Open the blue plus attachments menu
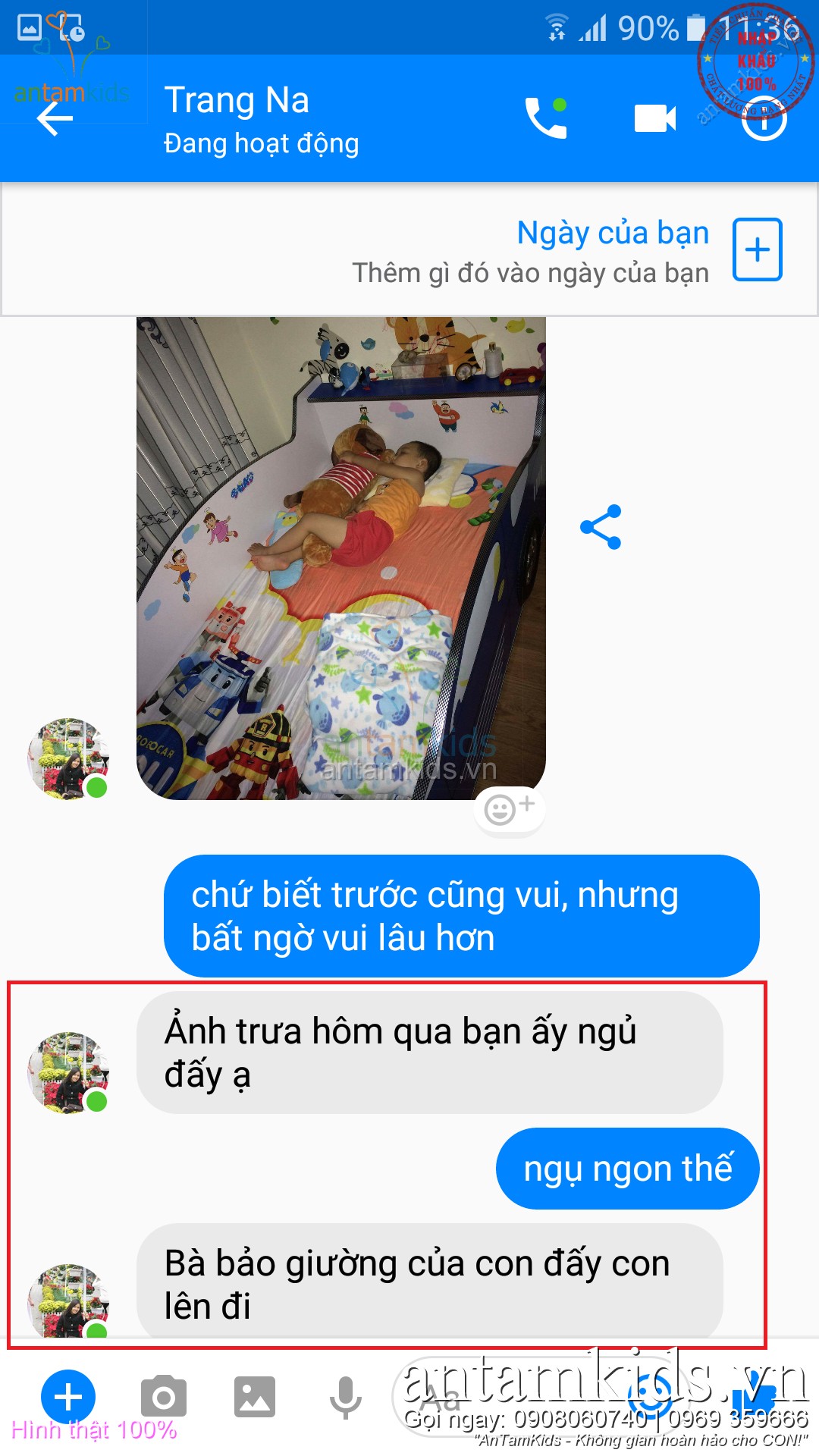This screenshot has width=819, height=1456. 68,1396
